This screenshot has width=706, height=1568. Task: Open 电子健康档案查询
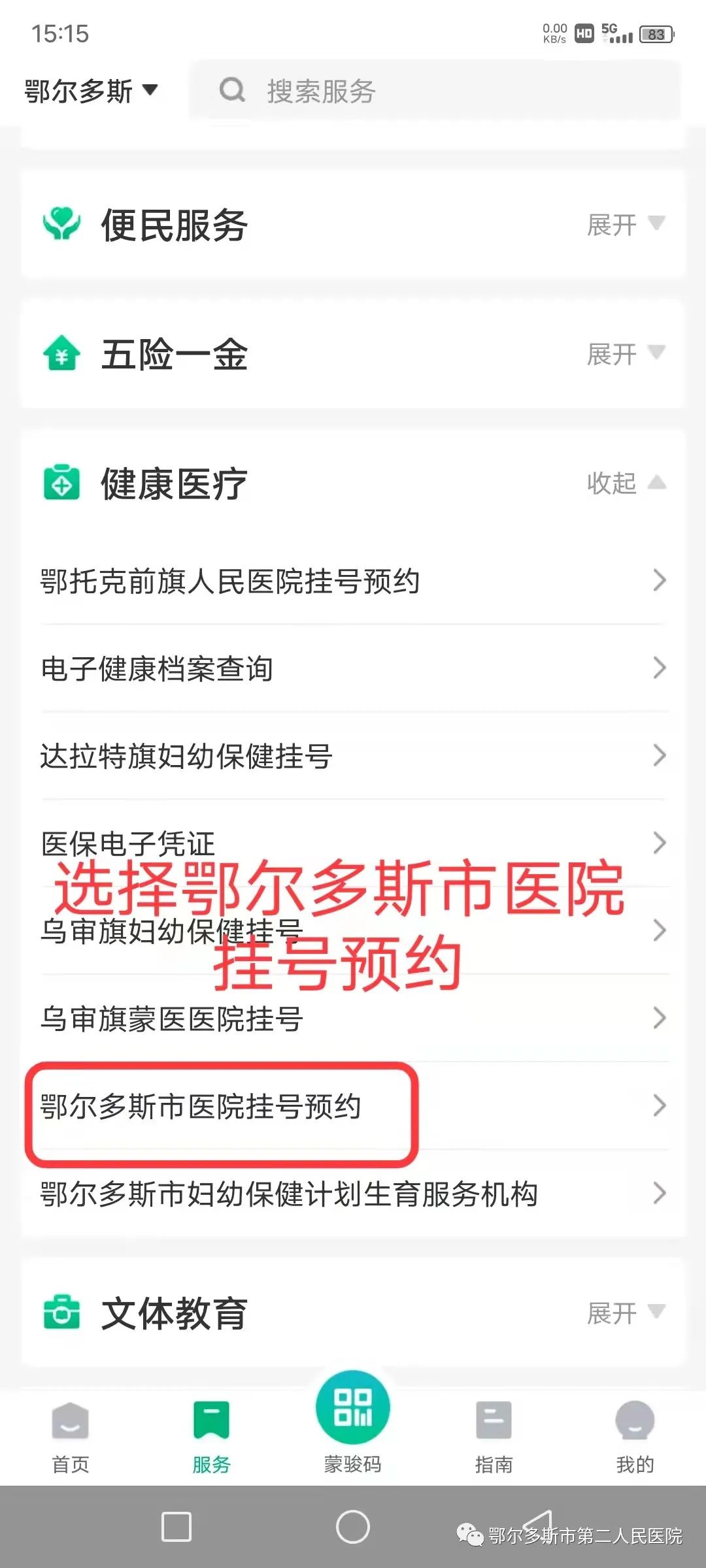tap(353, 668)
